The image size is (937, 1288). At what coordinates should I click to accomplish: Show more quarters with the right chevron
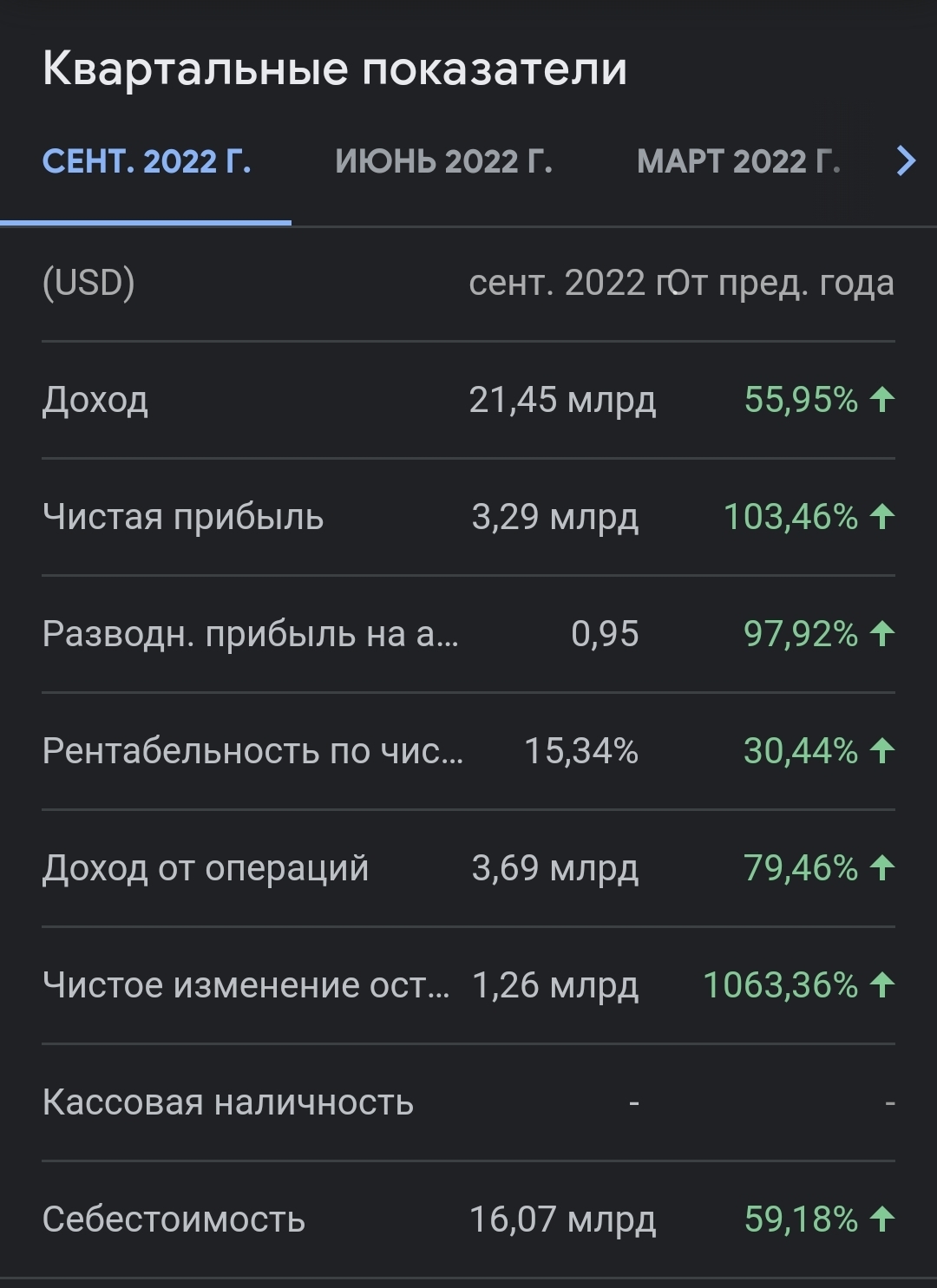point(905,160)
